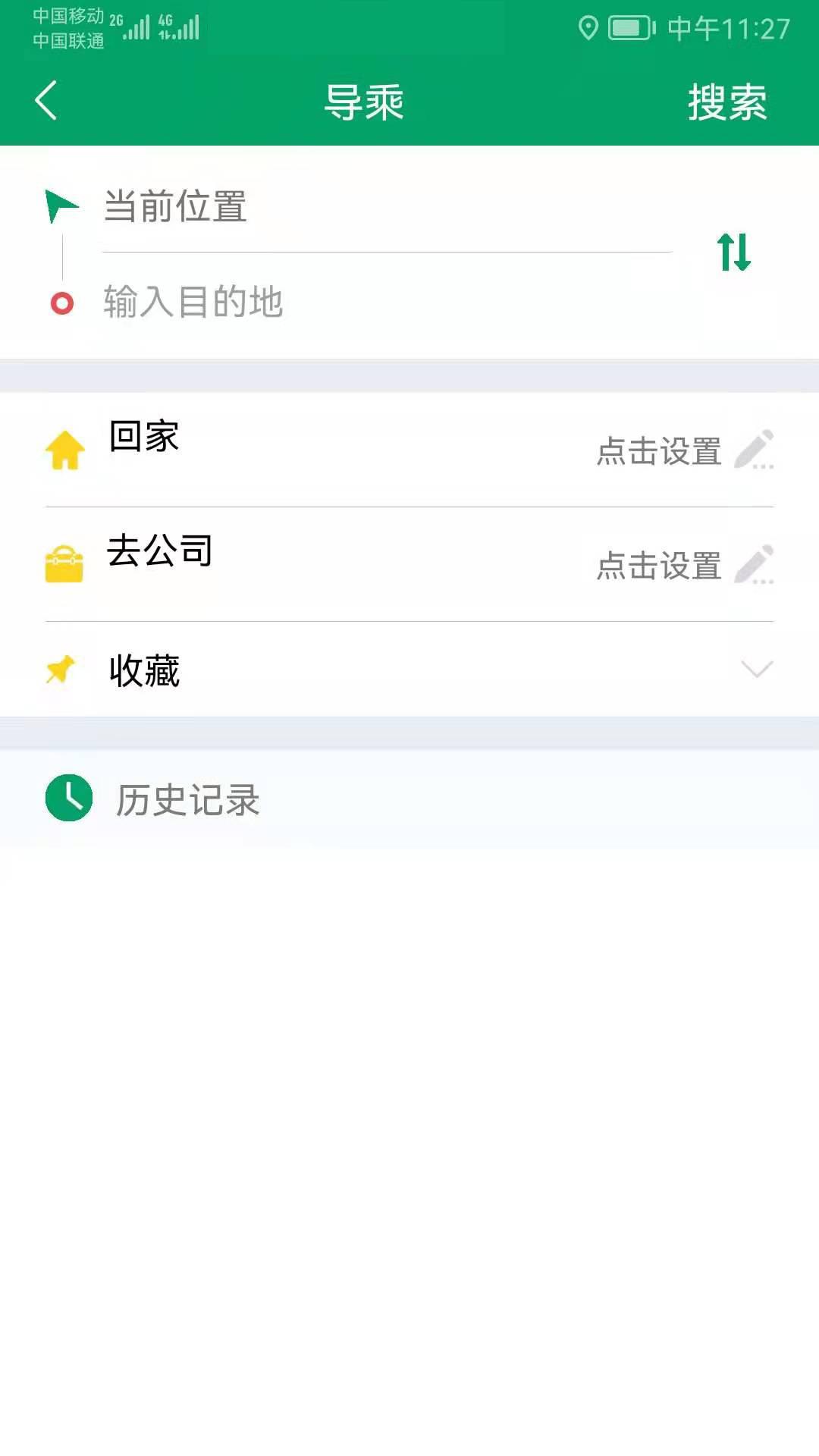Image resolution: width=819 pixels, height=1456 pixels.
Task: Swap start and destination with the arrows icon
Action: click(734, 253)
